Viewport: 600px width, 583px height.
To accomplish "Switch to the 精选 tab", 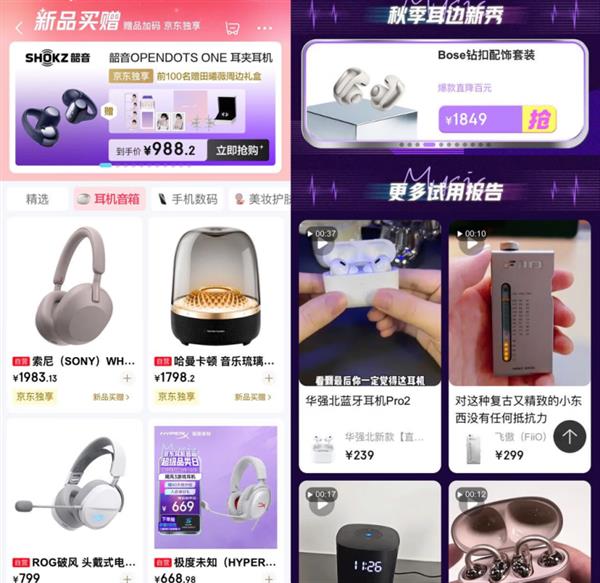I will tap(38, 199).
